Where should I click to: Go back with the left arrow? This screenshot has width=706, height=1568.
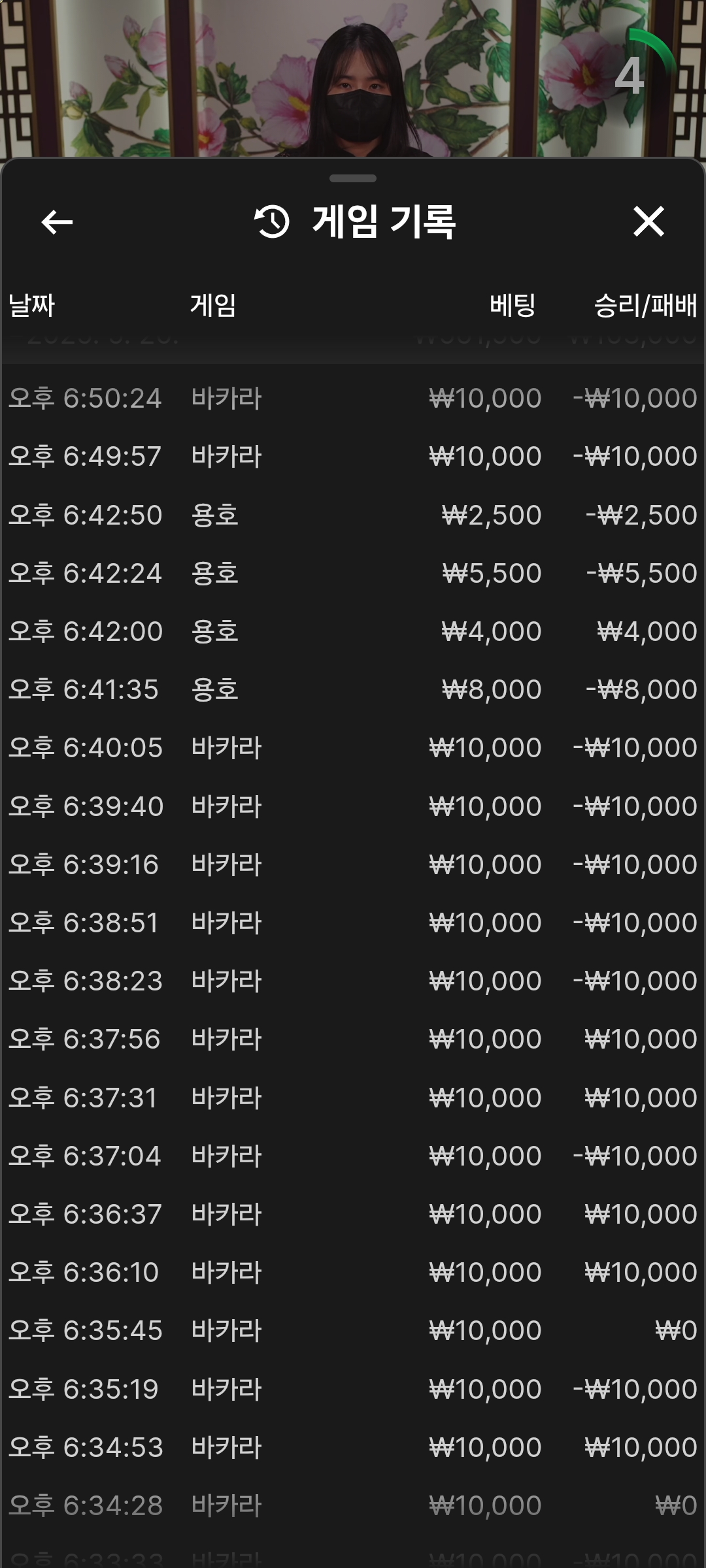tap(57, 222)
